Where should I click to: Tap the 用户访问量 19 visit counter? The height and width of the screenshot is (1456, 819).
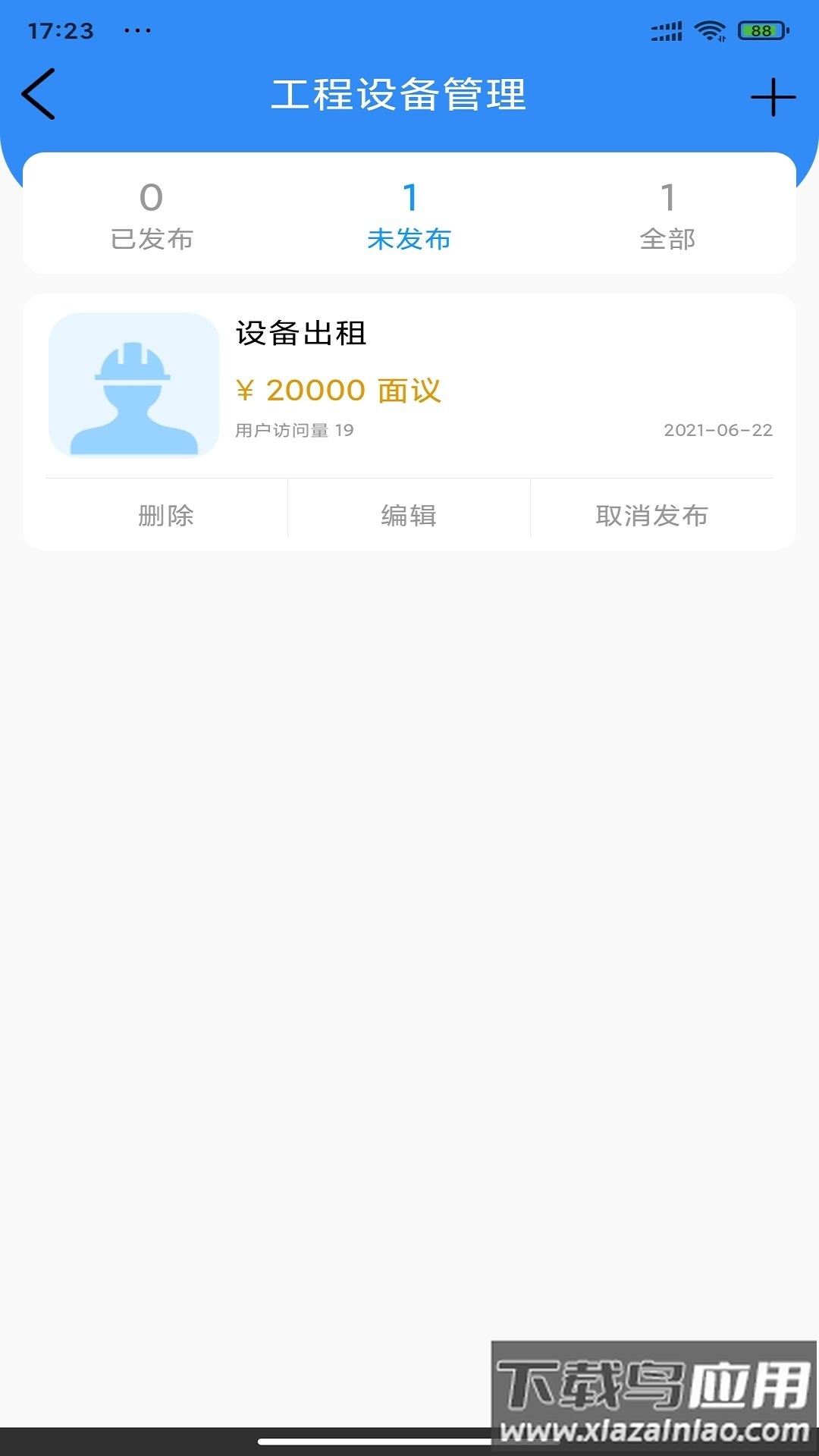(x=294, y=429)
